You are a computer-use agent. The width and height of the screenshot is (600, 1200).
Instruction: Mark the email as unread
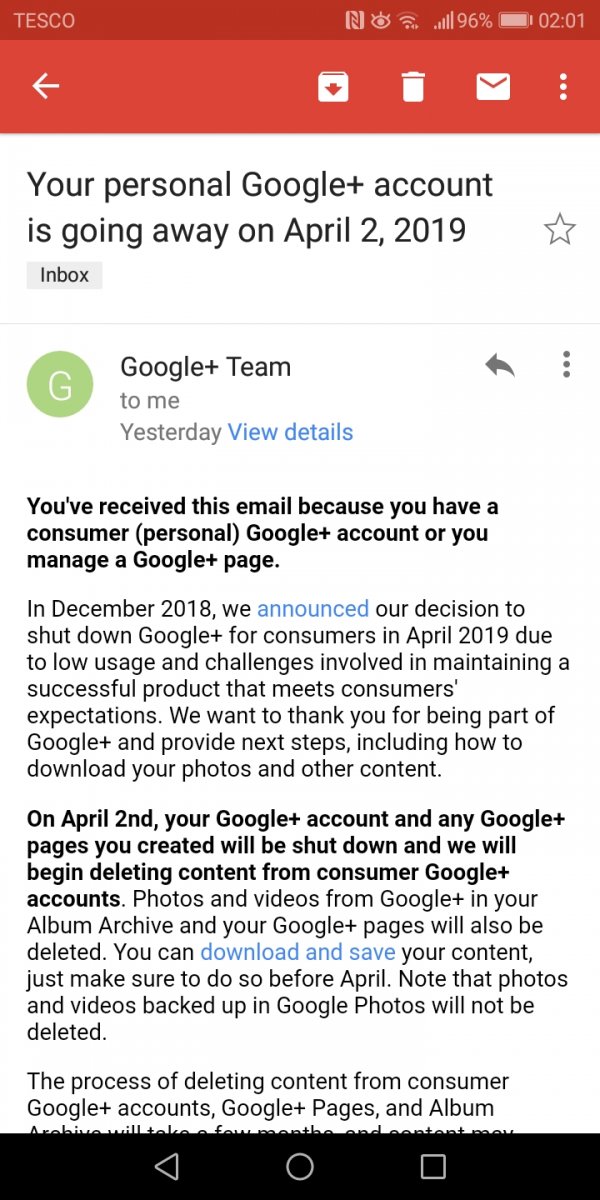click(493, 87)
